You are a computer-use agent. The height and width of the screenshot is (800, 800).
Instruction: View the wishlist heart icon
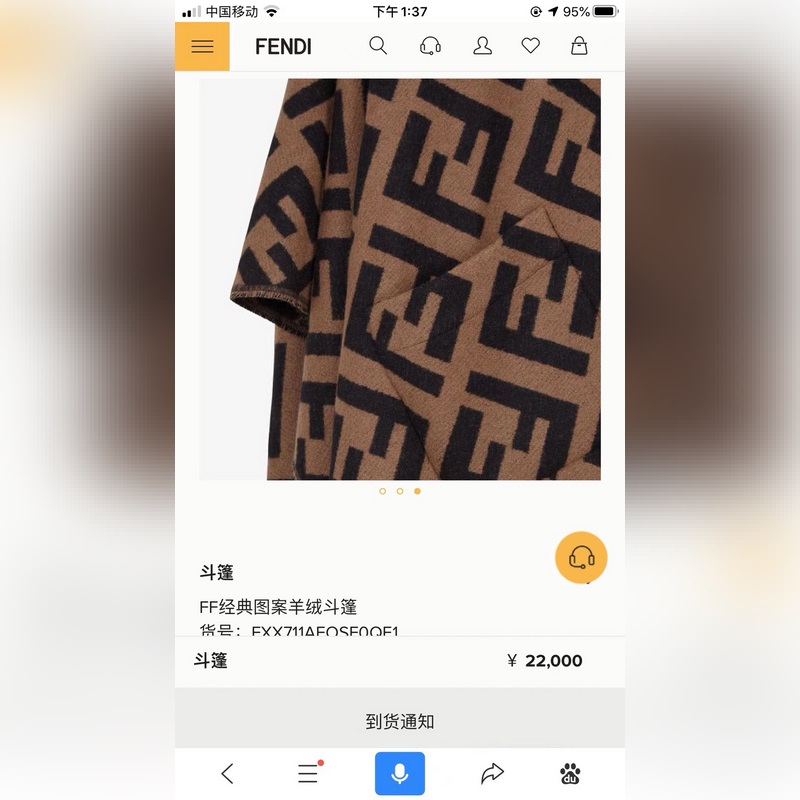click(x=531, y=46)
